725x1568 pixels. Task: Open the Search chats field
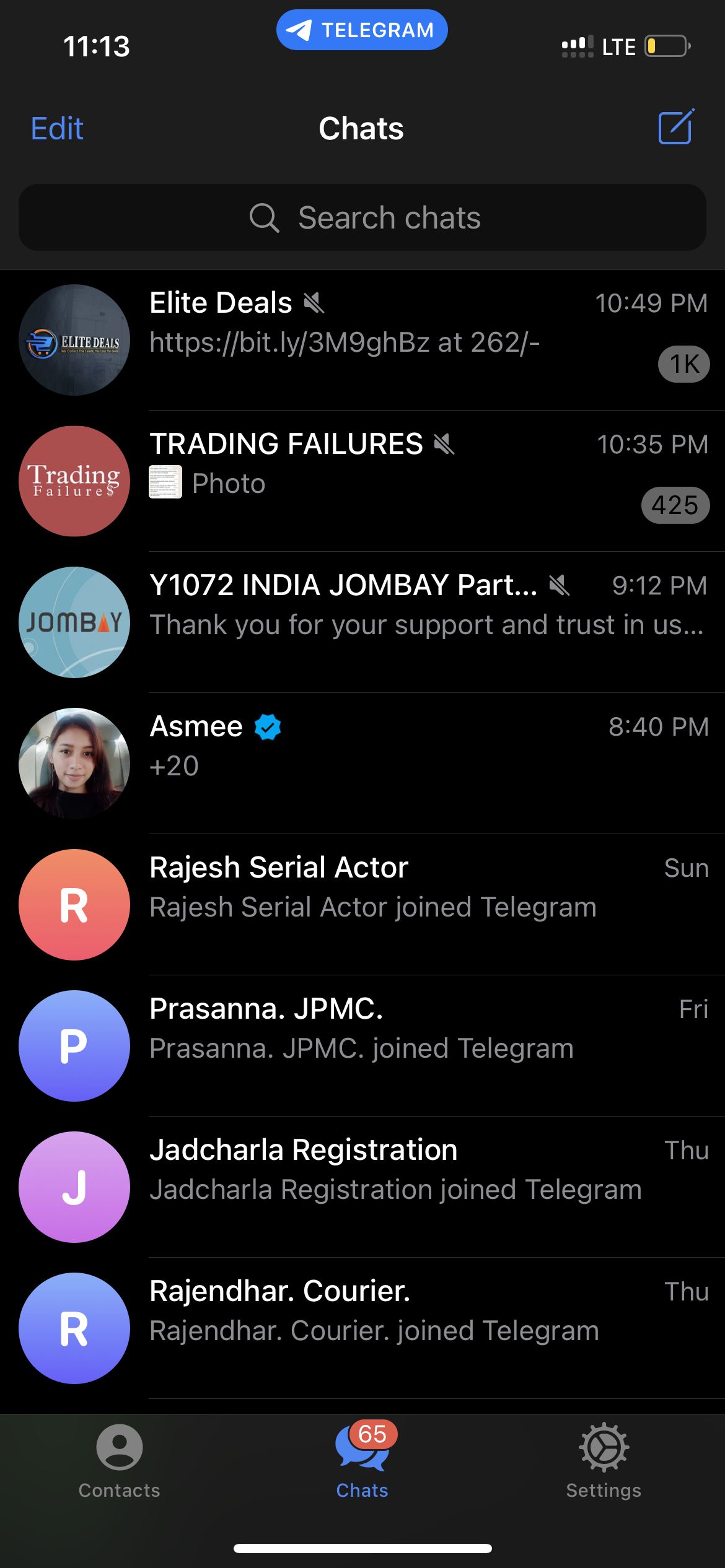pos(362,217)
